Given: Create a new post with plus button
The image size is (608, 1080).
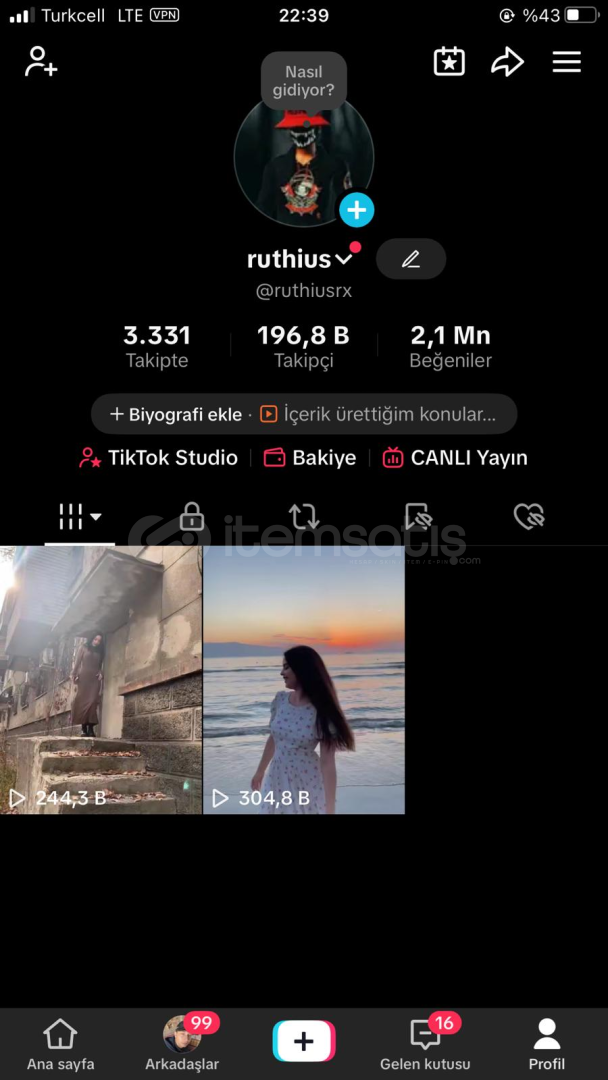Looking at the screenshot, I should click(304, 1042).
